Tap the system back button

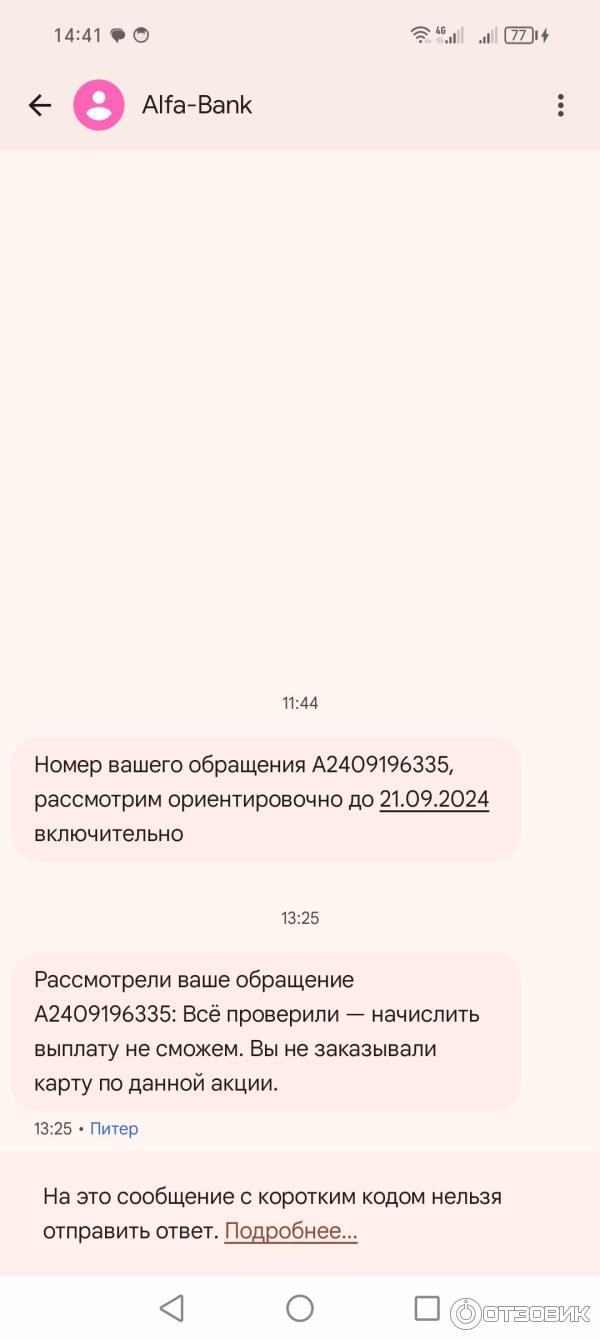point(172,1308)
